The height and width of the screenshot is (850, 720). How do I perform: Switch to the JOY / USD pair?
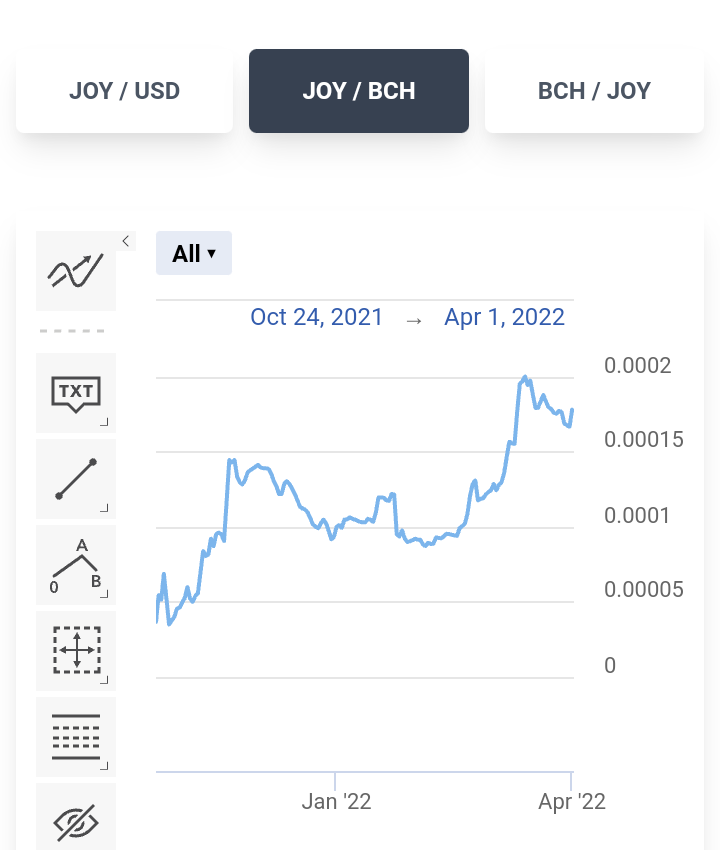click(124, 91)
